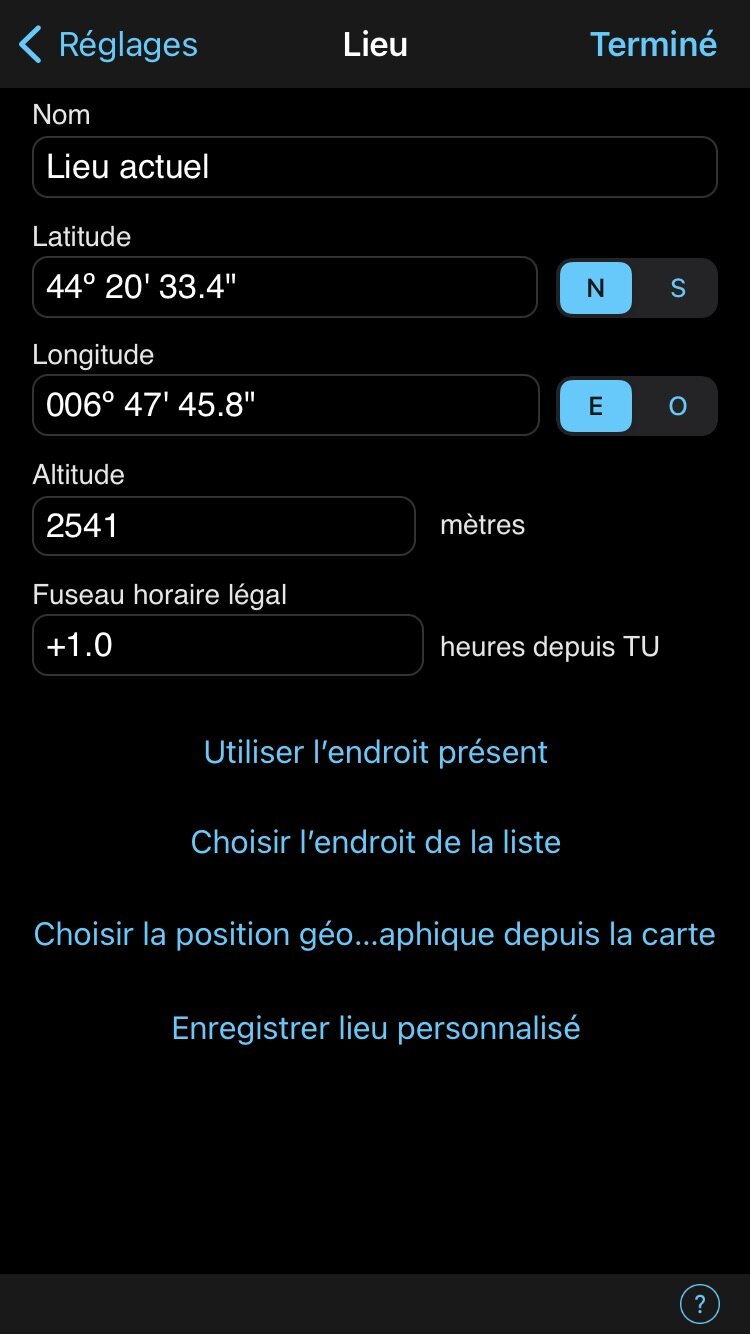Screen dimensions: 750x1334
Task: Tap Terminé to finish editing
Action: click(x=653, y=45)
